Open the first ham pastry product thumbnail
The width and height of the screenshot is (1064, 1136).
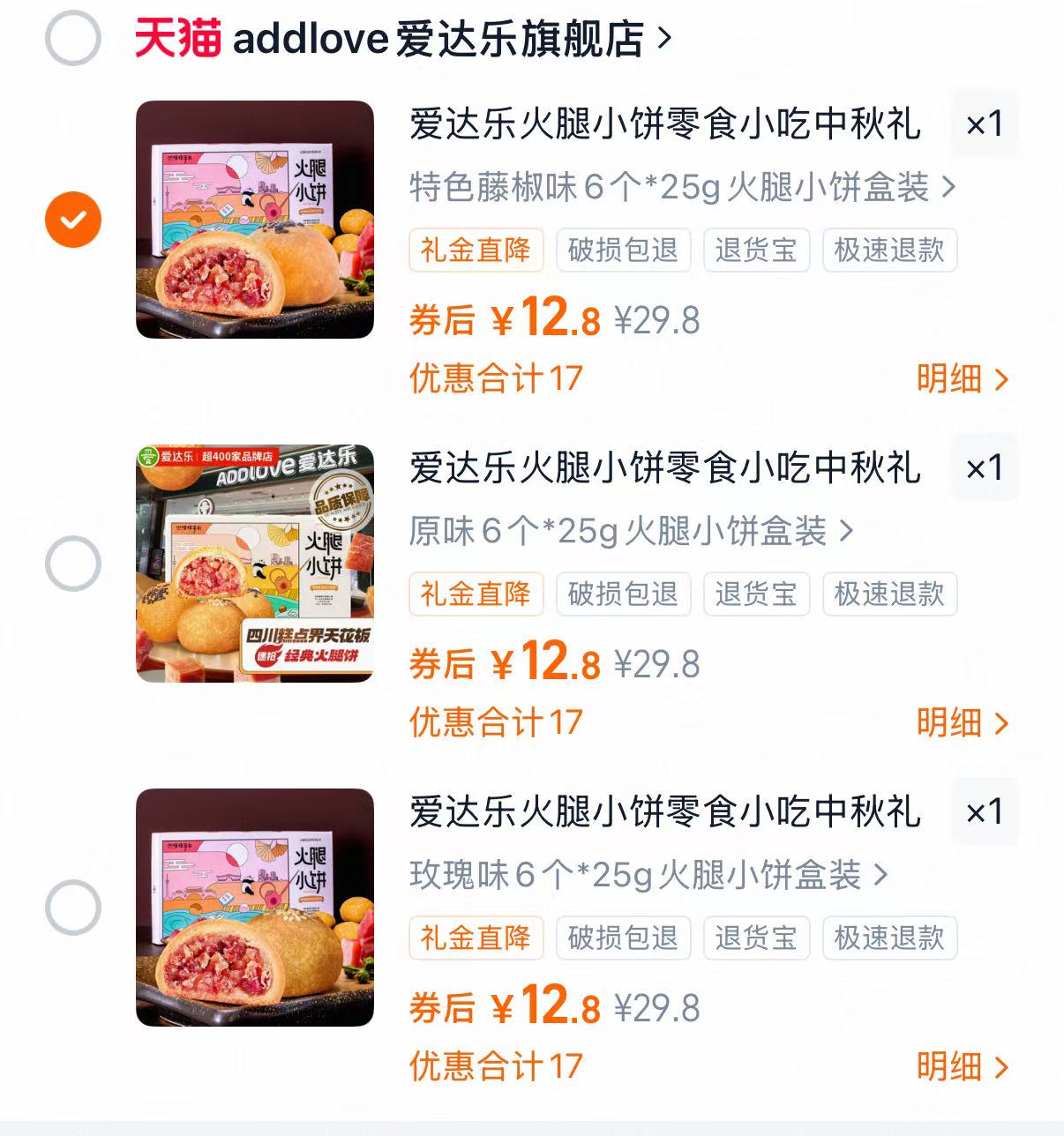click(256, 217)
